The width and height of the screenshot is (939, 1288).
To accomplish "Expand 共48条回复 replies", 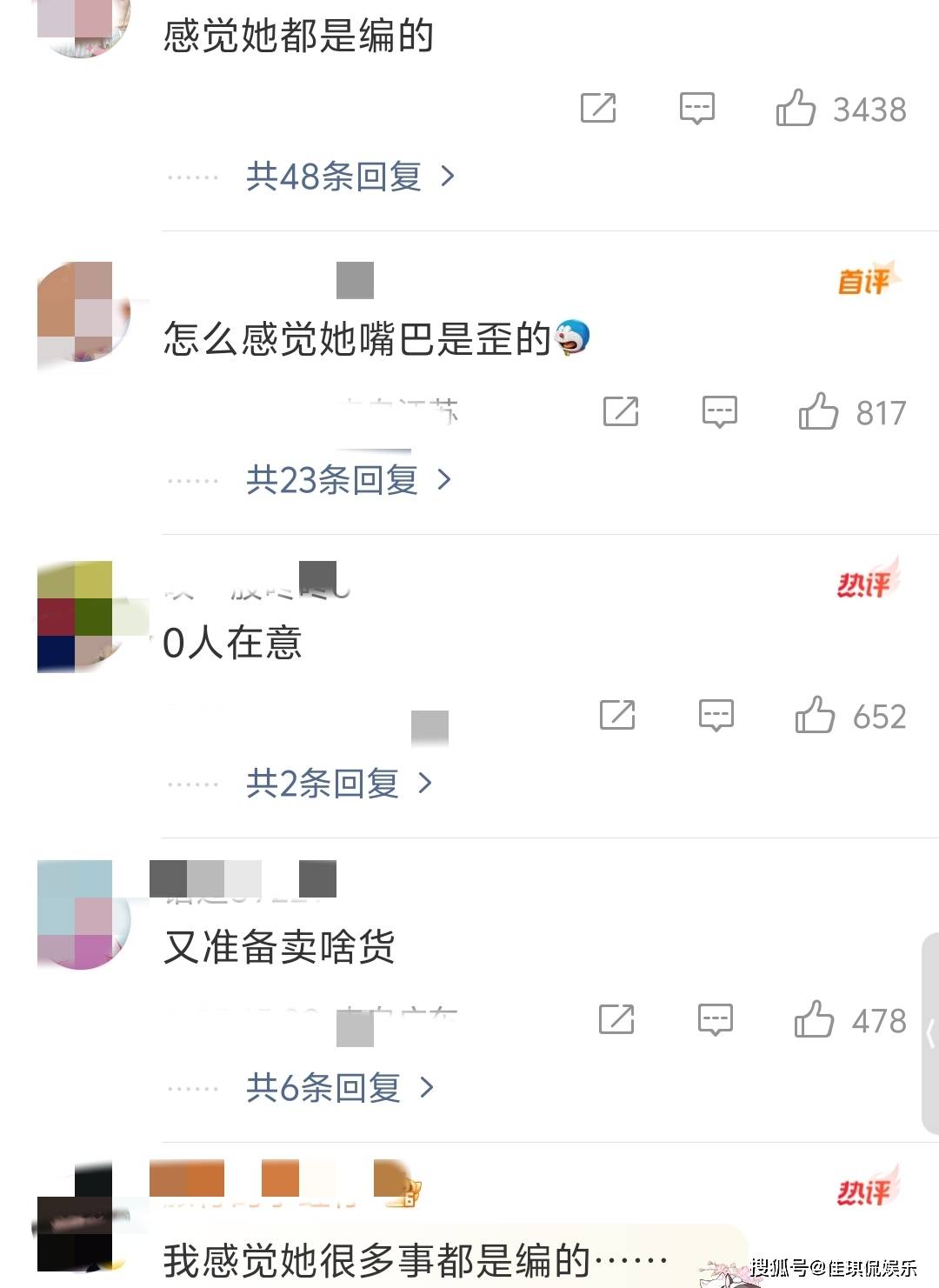I will pyautogui.click(x=350, y=177).
